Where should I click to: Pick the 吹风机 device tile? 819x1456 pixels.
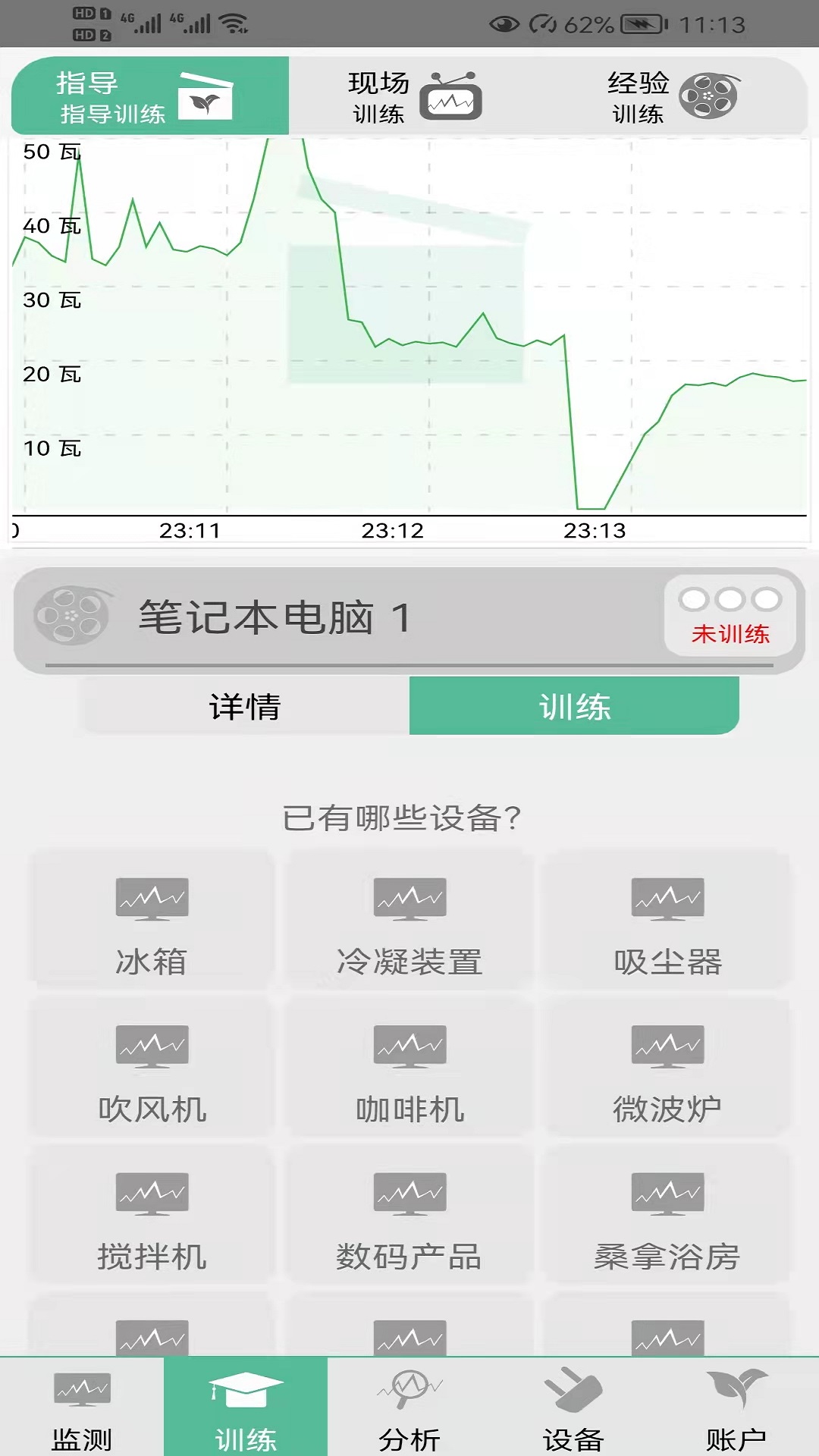coord(152,1068)
